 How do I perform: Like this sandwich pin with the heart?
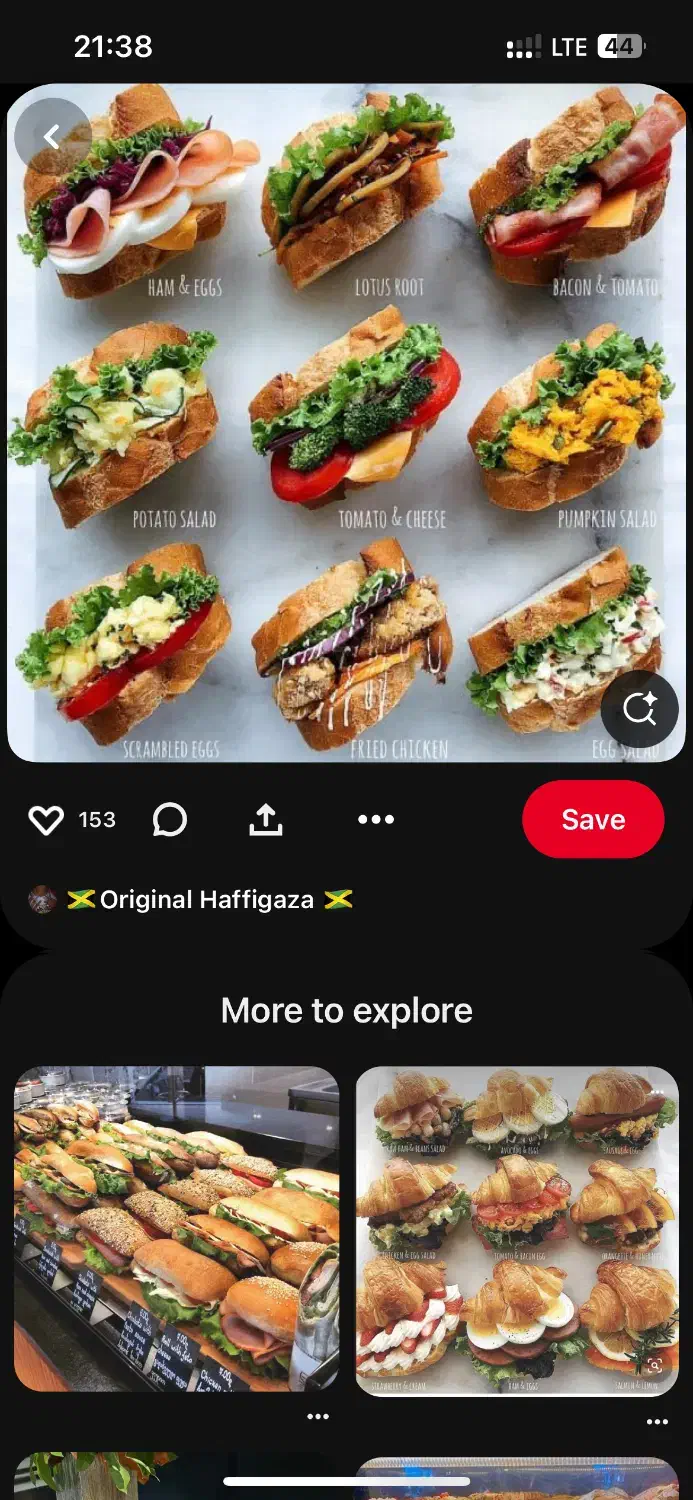[x=46, y=820]
